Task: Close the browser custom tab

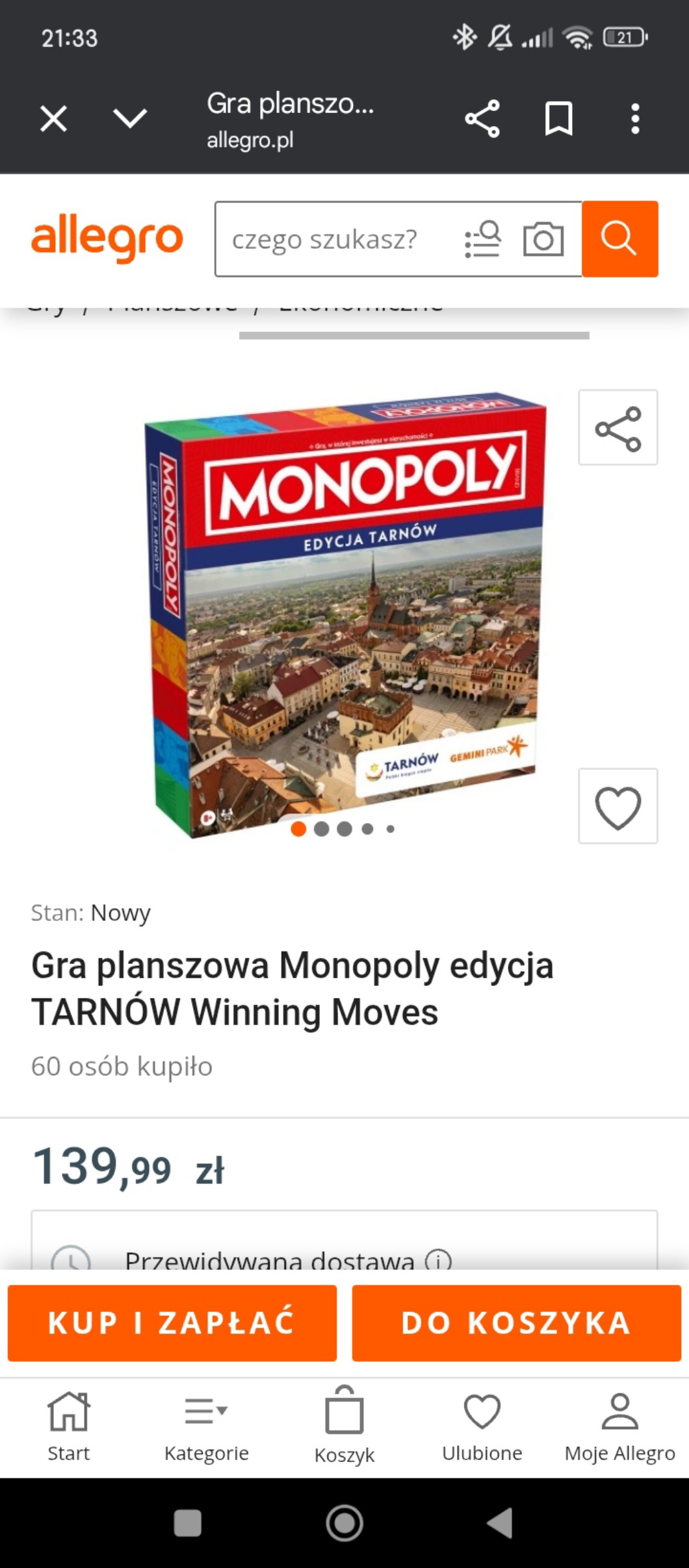Action: (53, 120)
